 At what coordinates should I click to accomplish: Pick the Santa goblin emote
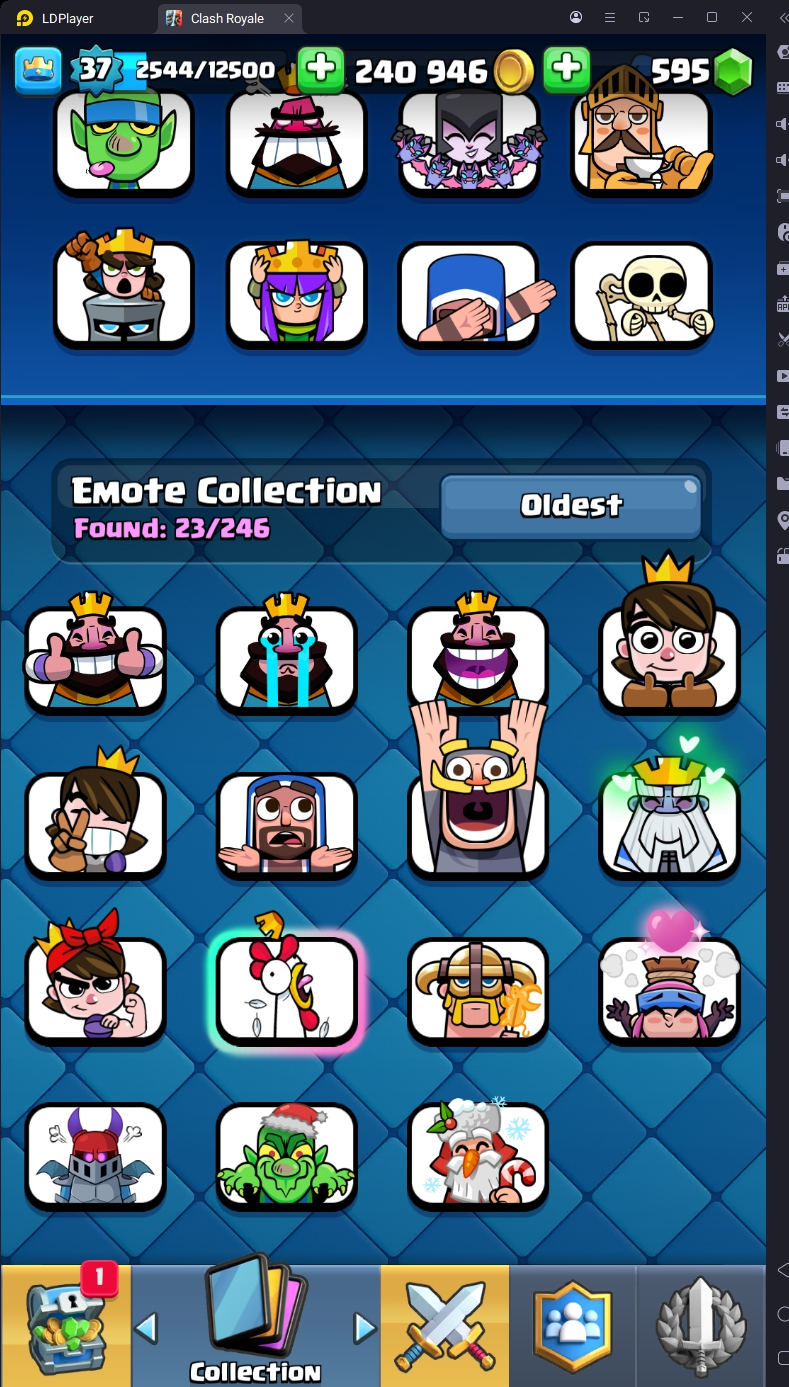[287, 1155]
